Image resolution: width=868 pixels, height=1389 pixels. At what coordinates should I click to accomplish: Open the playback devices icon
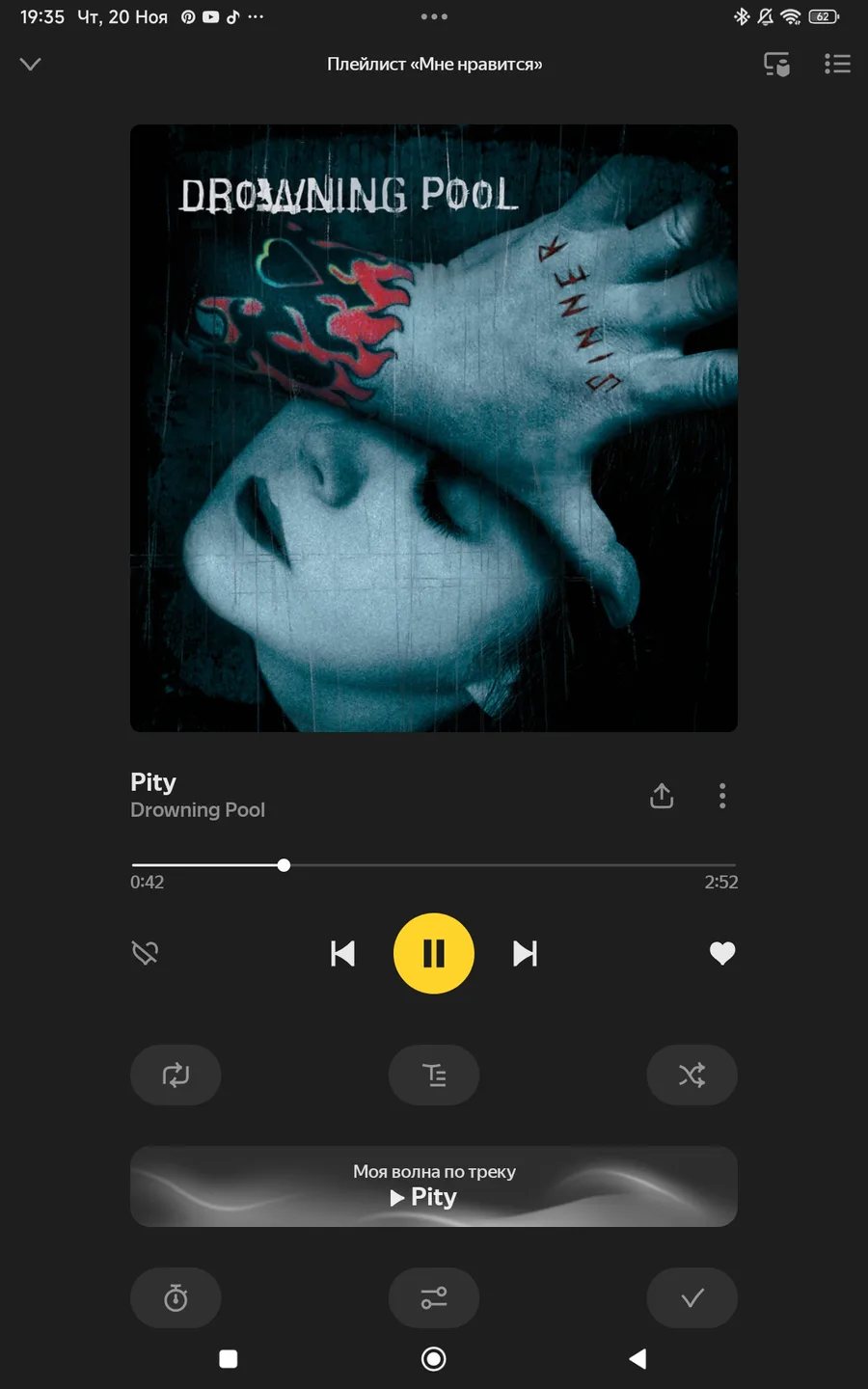(x=776, y=65)
